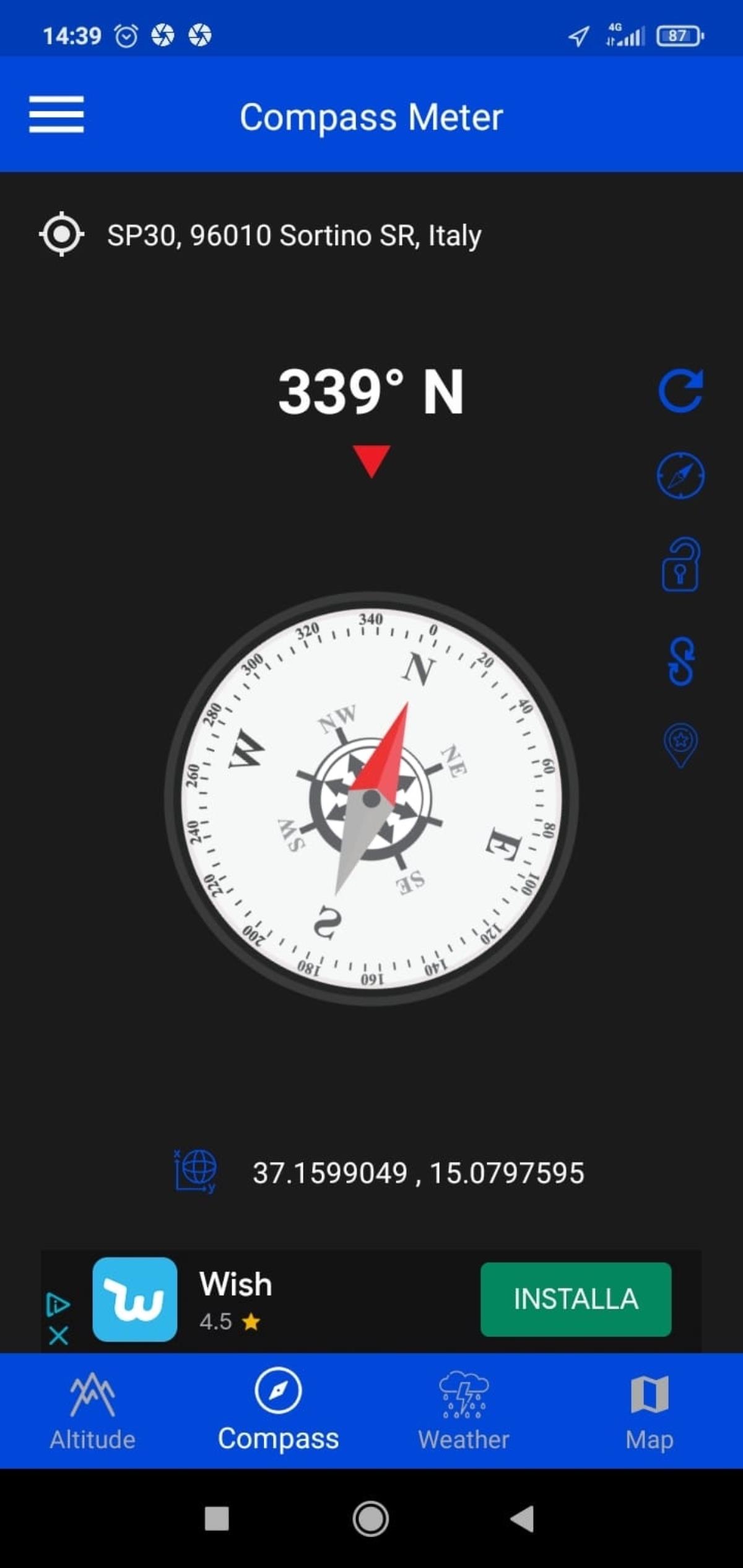Viewport: 743px width, 1568px height.
Task: Open the starred location pin icon
Action: pyautogui.click(x=680, y=745)
